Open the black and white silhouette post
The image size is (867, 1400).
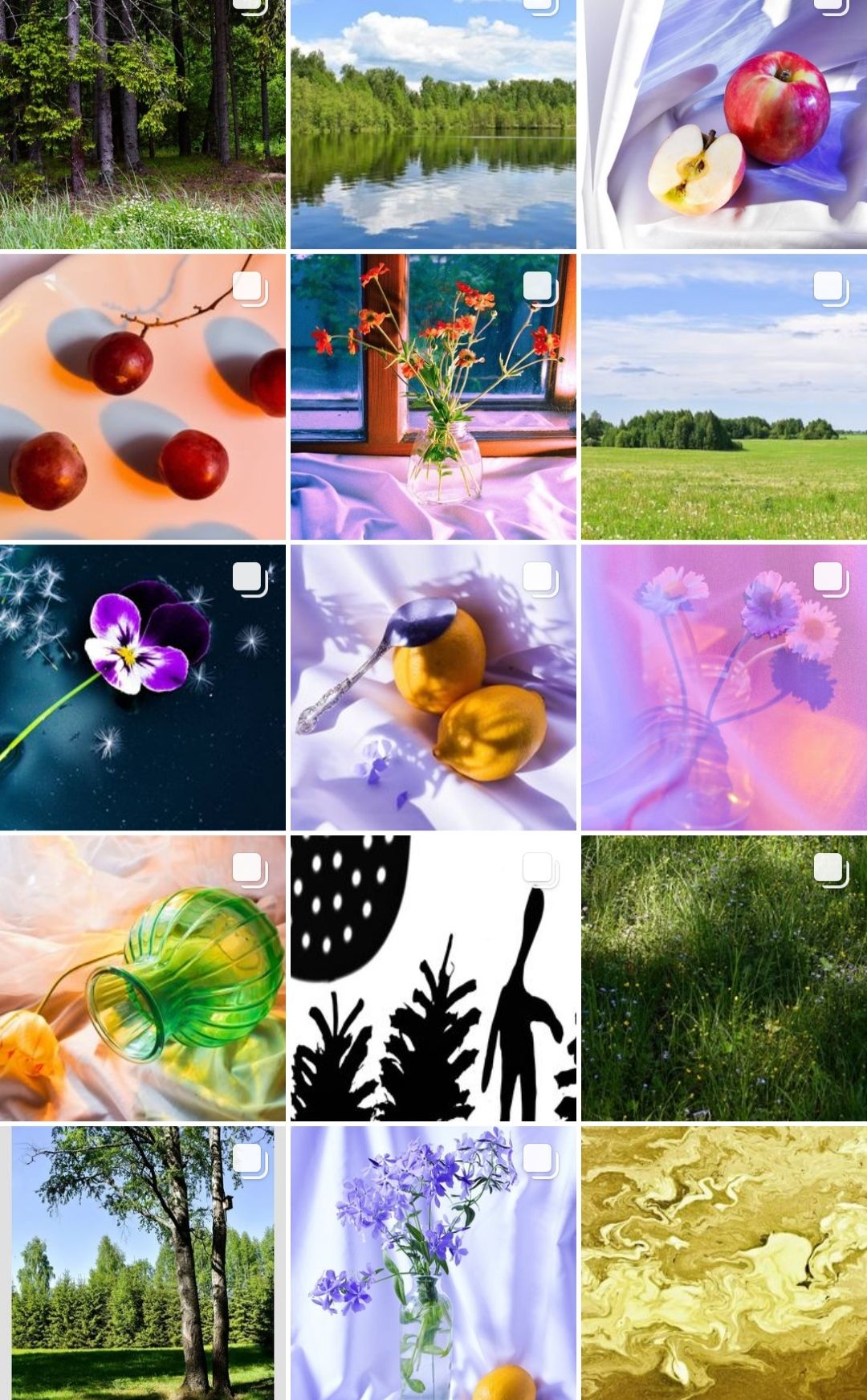click(433, 978)
